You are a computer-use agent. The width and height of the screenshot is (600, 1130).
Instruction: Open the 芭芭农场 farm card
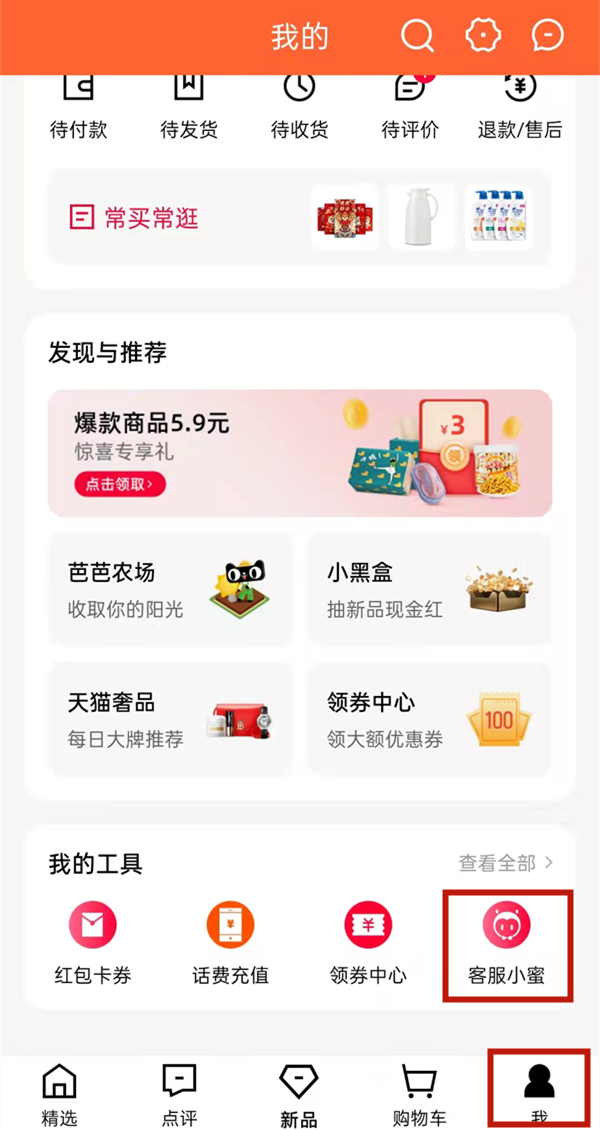(x=170, y=589)
